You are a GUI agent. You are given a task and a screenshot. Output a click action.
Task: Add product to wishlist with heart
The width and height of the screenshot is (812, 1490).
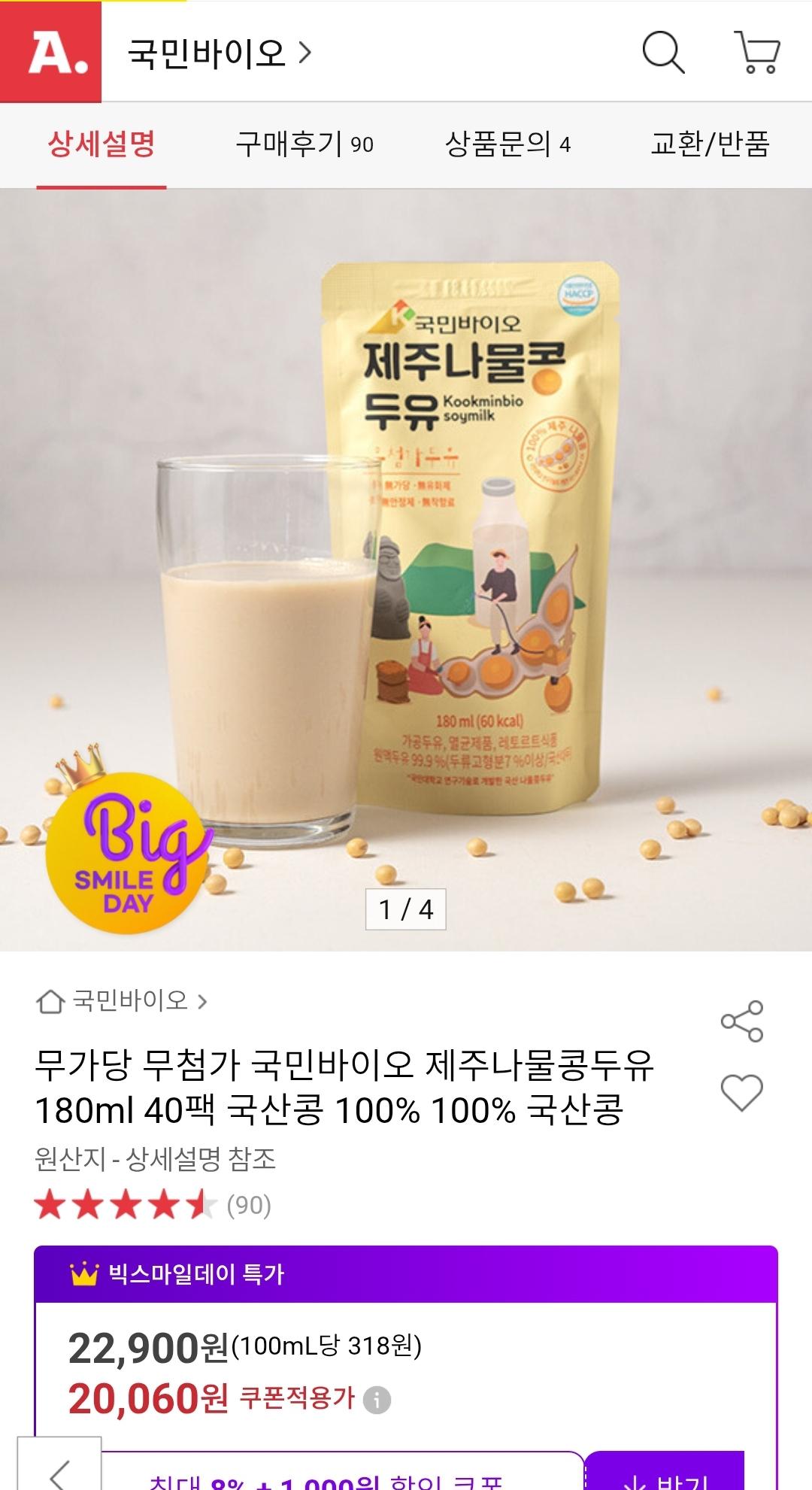point(742,1092)
